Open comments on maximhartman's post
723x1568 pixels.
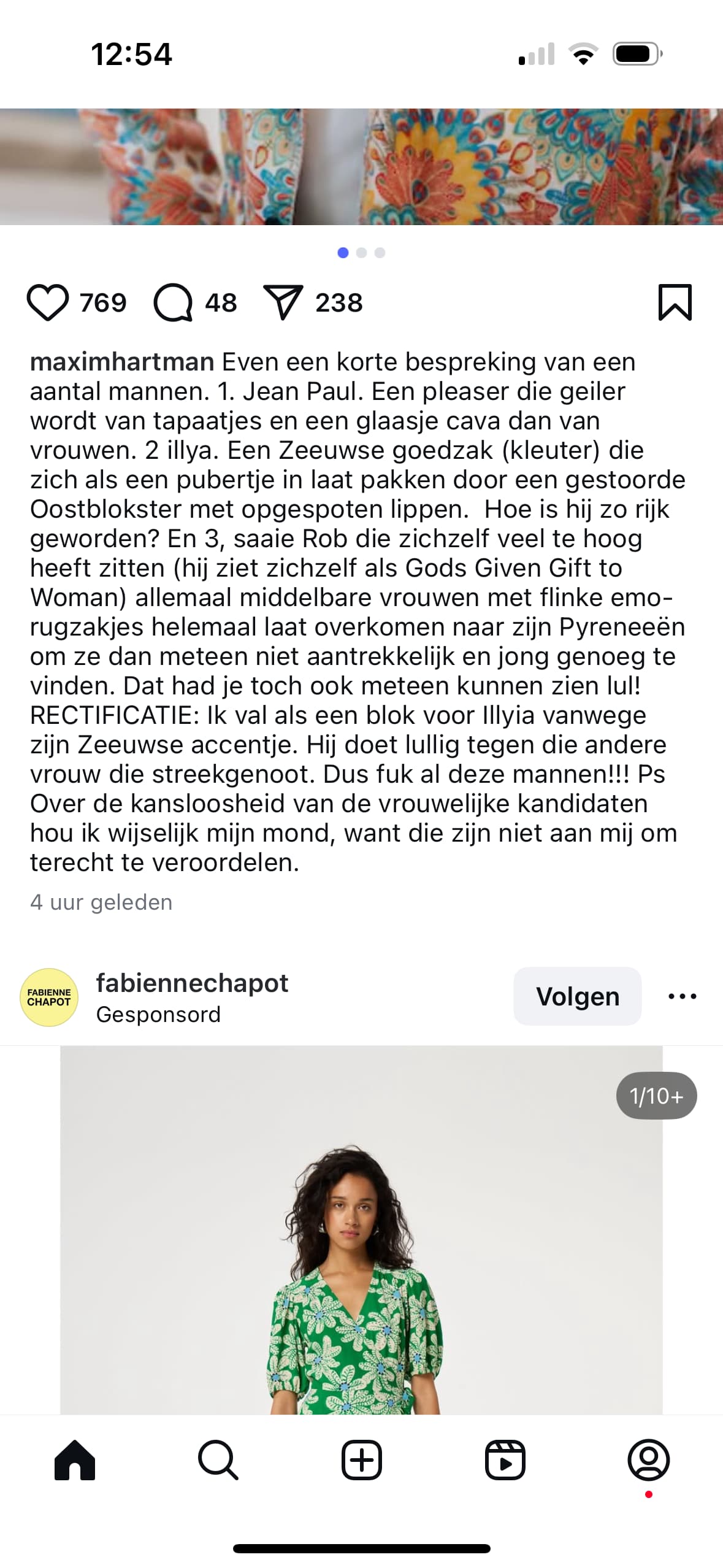pos(173,302)
